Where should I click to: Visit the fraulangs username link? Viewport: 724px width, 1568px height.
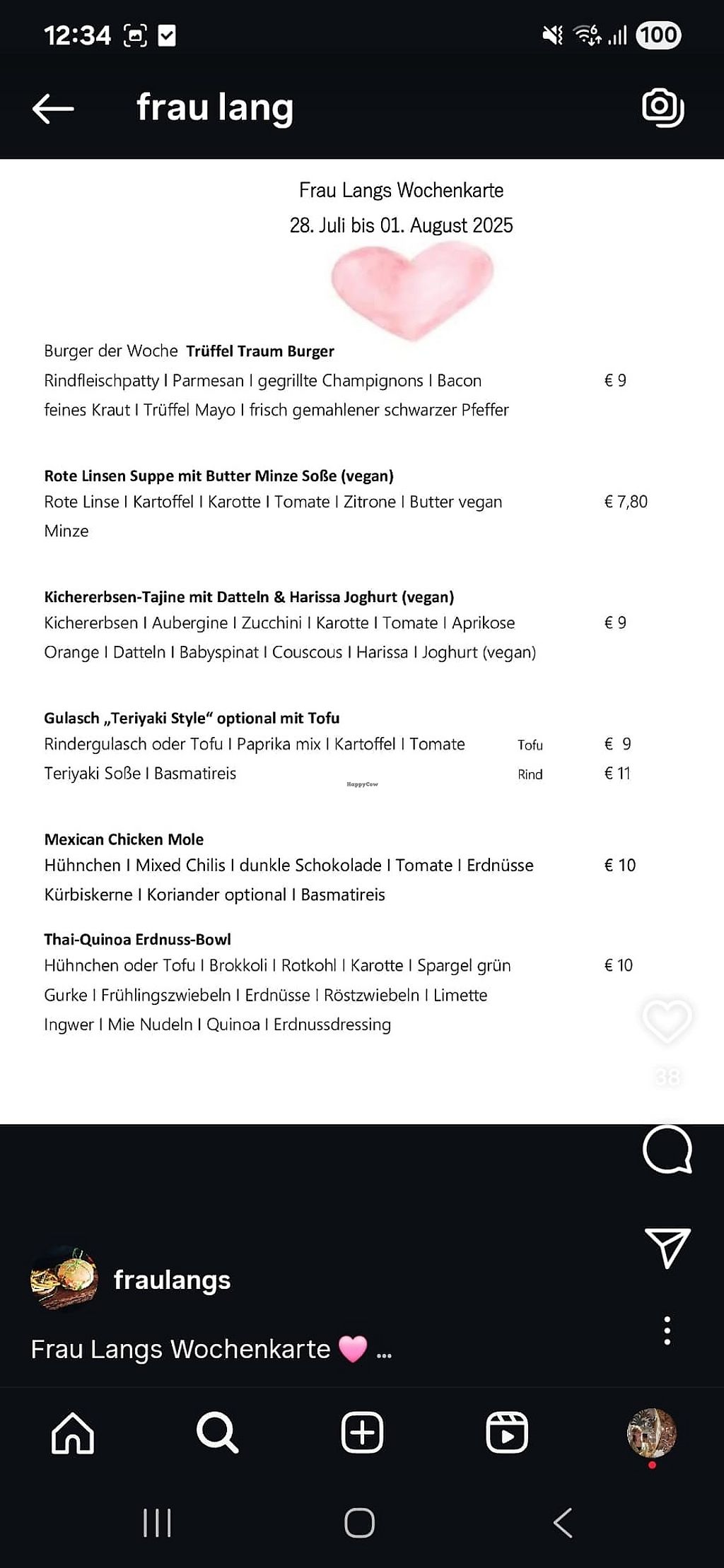pos(172,1280)
